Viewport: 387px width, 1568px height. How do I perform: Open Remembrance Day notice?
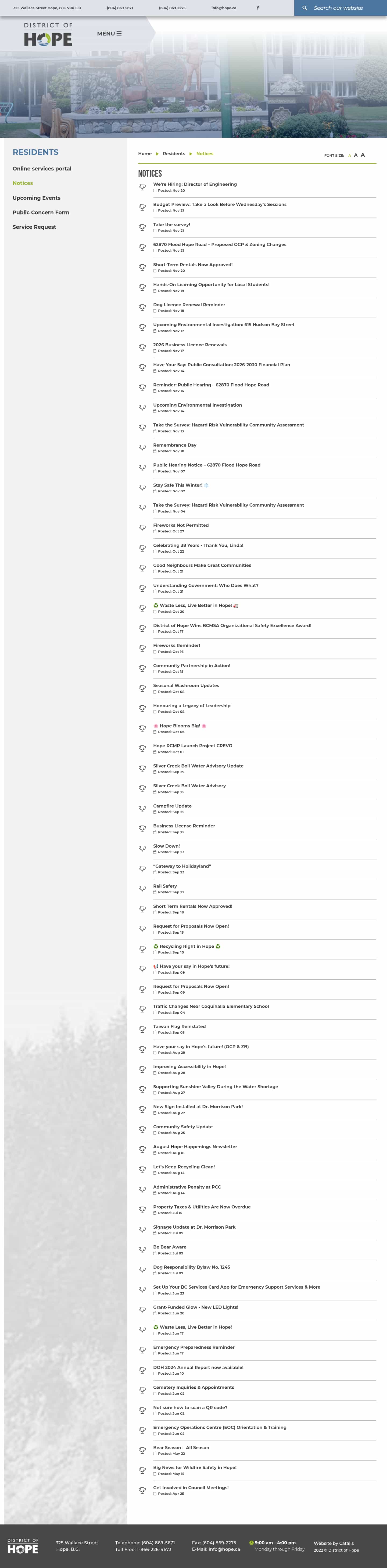[x=175, y=445]
